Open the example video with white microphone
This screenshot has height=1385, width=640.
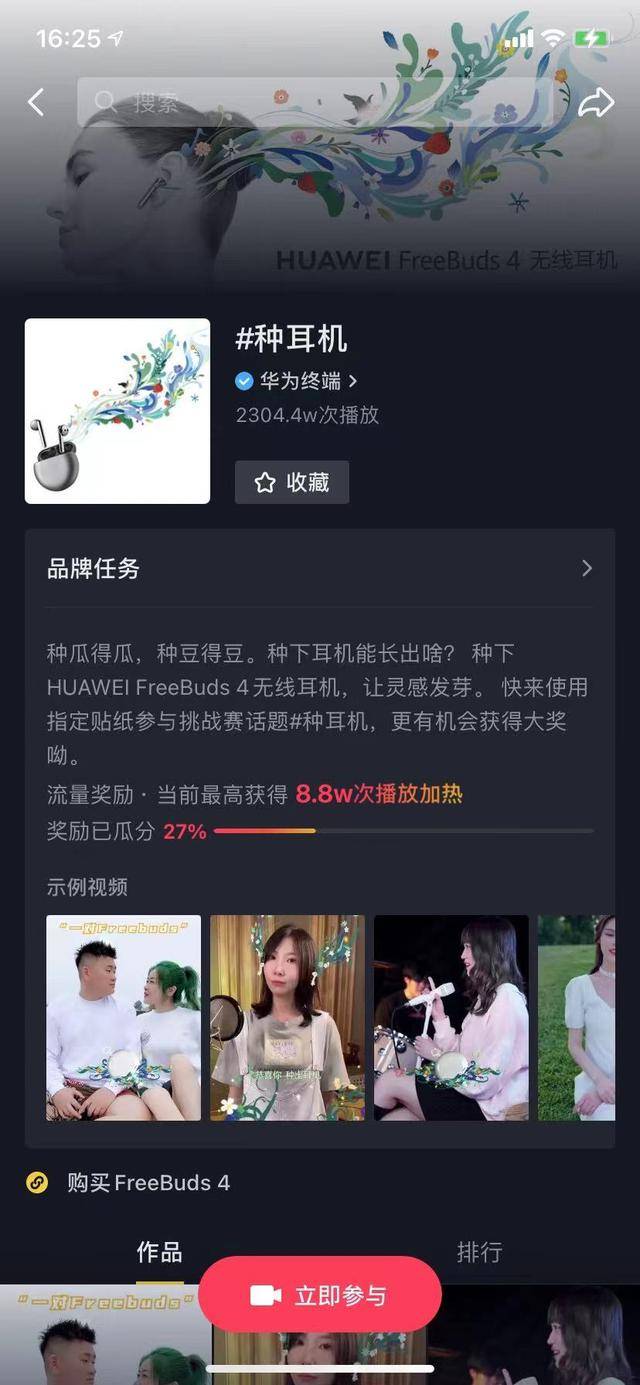pyautogui.click(x=451, y=1017)
